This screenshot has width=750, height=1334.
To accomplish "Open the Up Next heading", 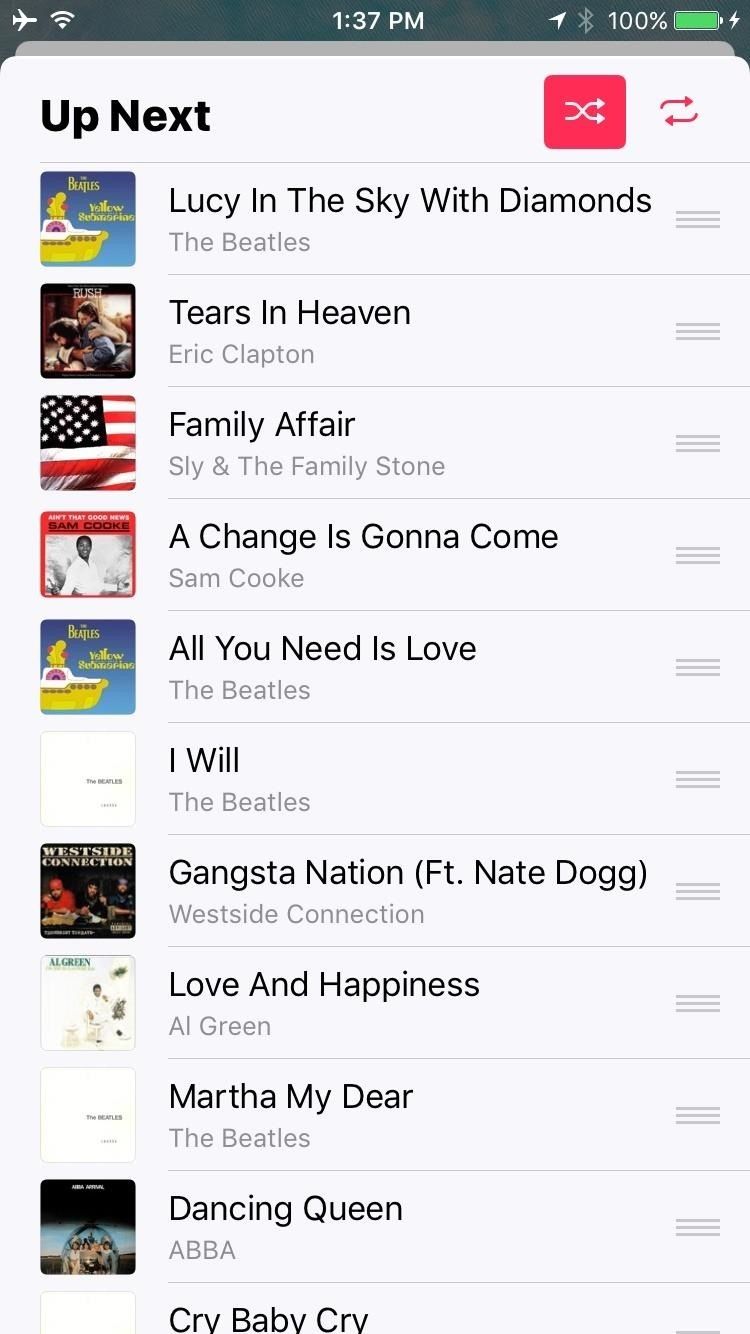I will click(x=124, y=115).
